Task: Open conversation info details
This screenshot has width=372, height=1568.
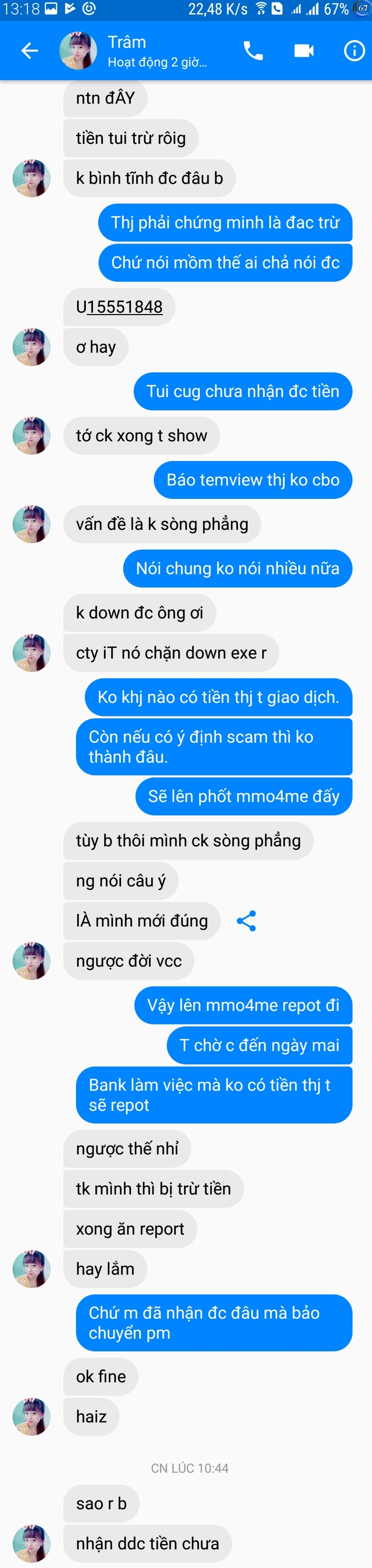Action: tap(354, 51)
